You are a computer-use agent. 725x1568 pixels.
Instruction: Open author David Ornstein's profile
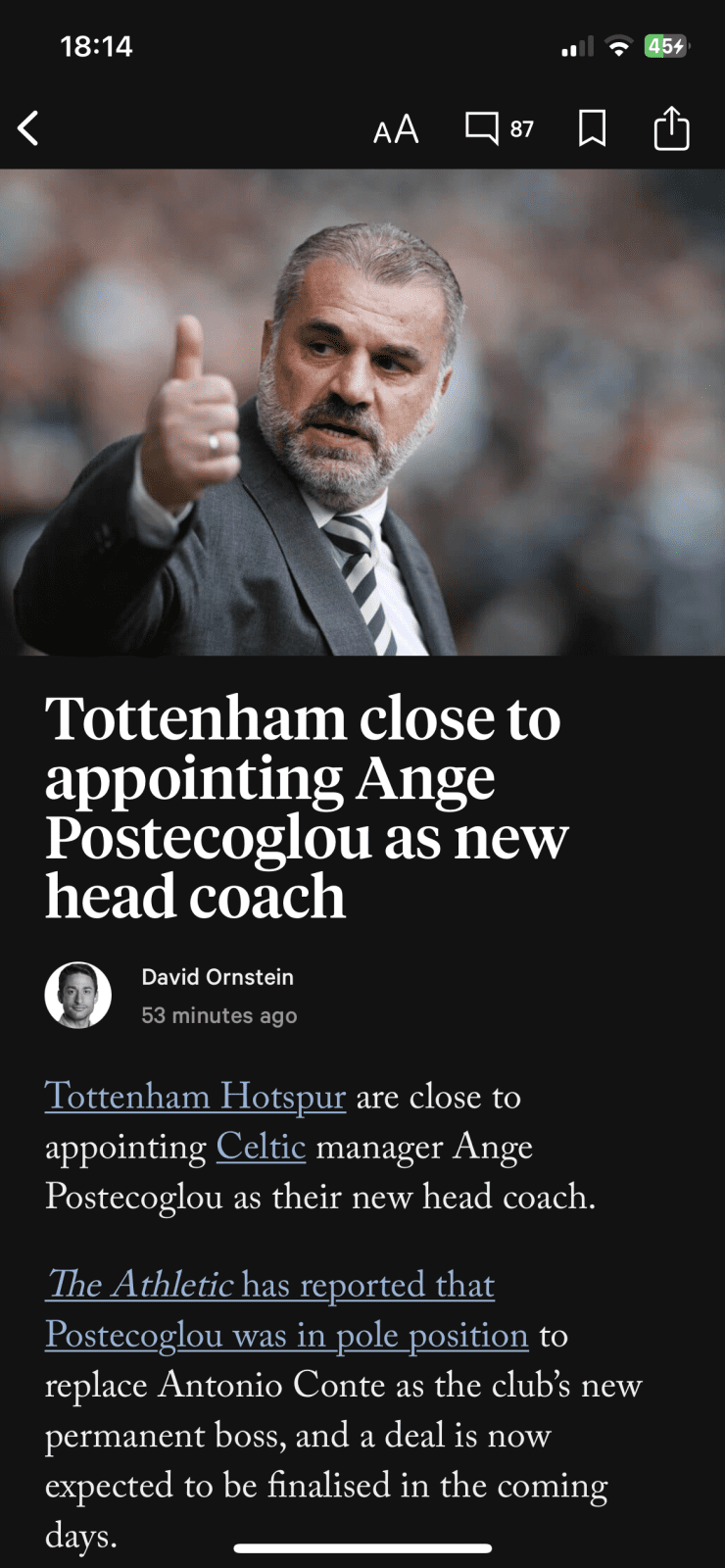click(x=217, y=977)
